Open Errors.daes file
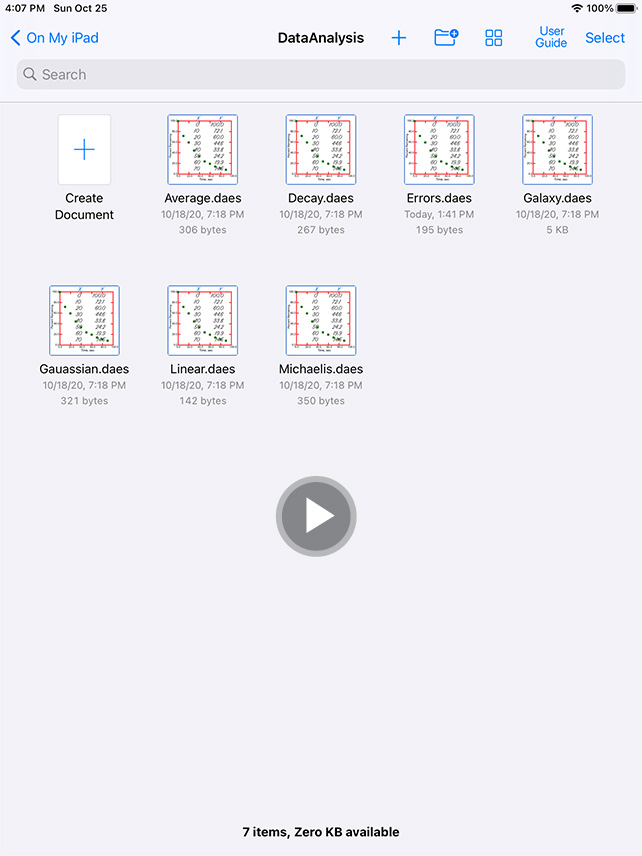 (439, 150)
